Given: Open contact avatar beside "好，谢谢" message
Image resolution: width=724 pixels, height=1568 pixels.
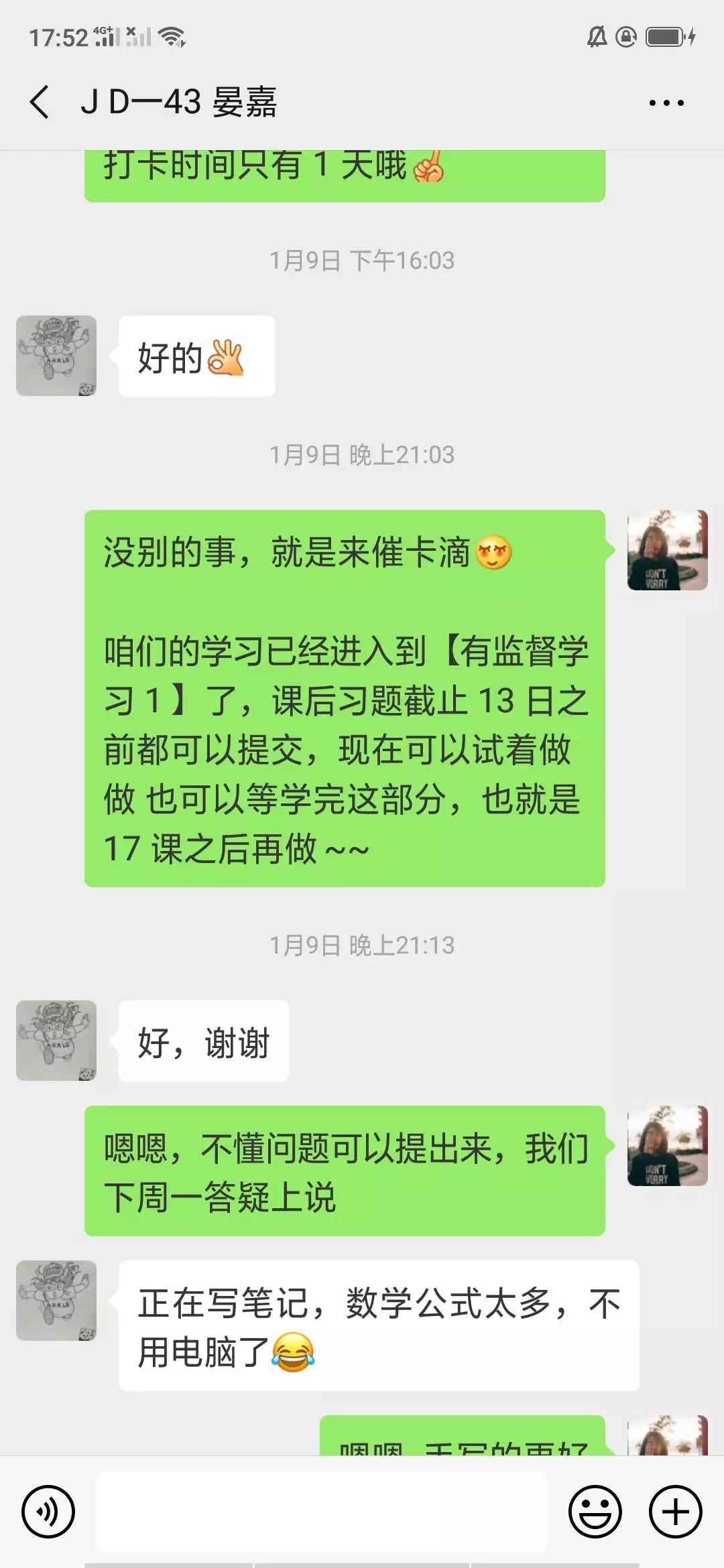Looking at the screenshot, I should [56, 1040].
